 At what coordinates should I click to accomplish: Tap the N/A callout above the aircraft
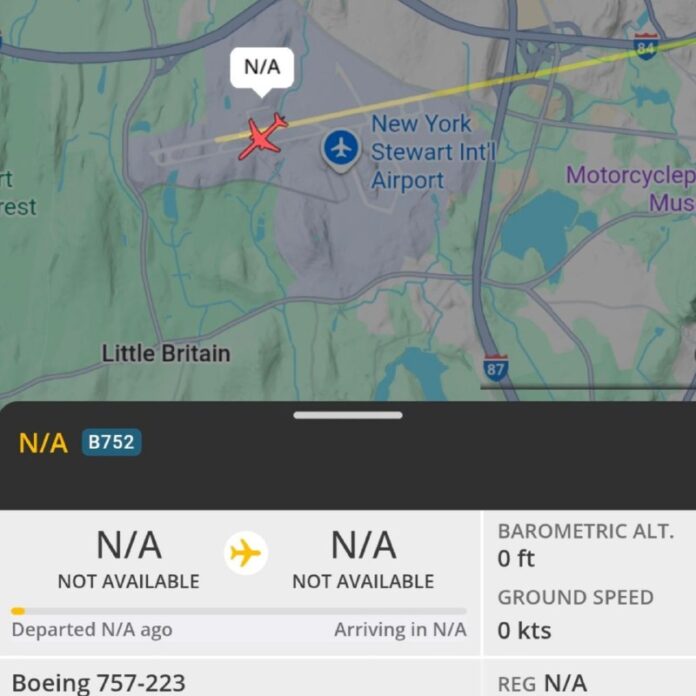pos(262,68)
